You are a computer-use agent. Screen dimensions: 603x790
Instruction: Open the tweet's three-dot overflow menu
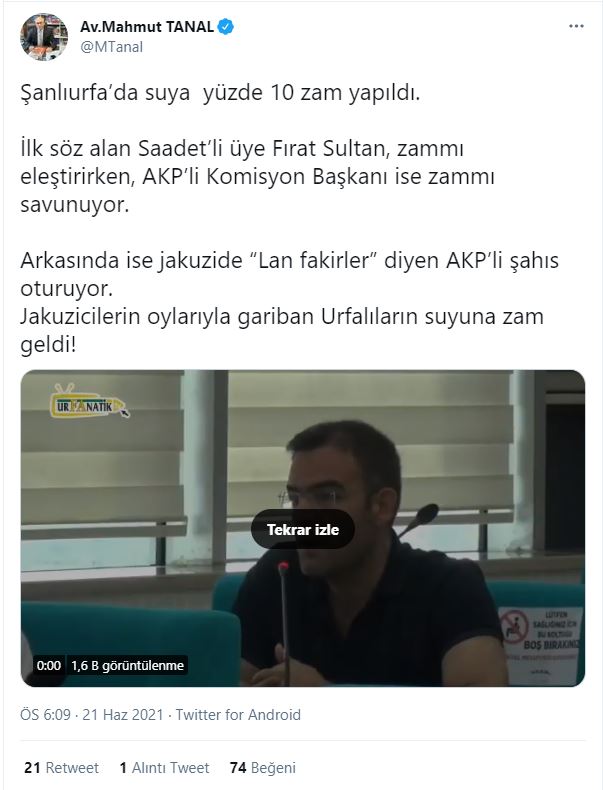[574, 25]
